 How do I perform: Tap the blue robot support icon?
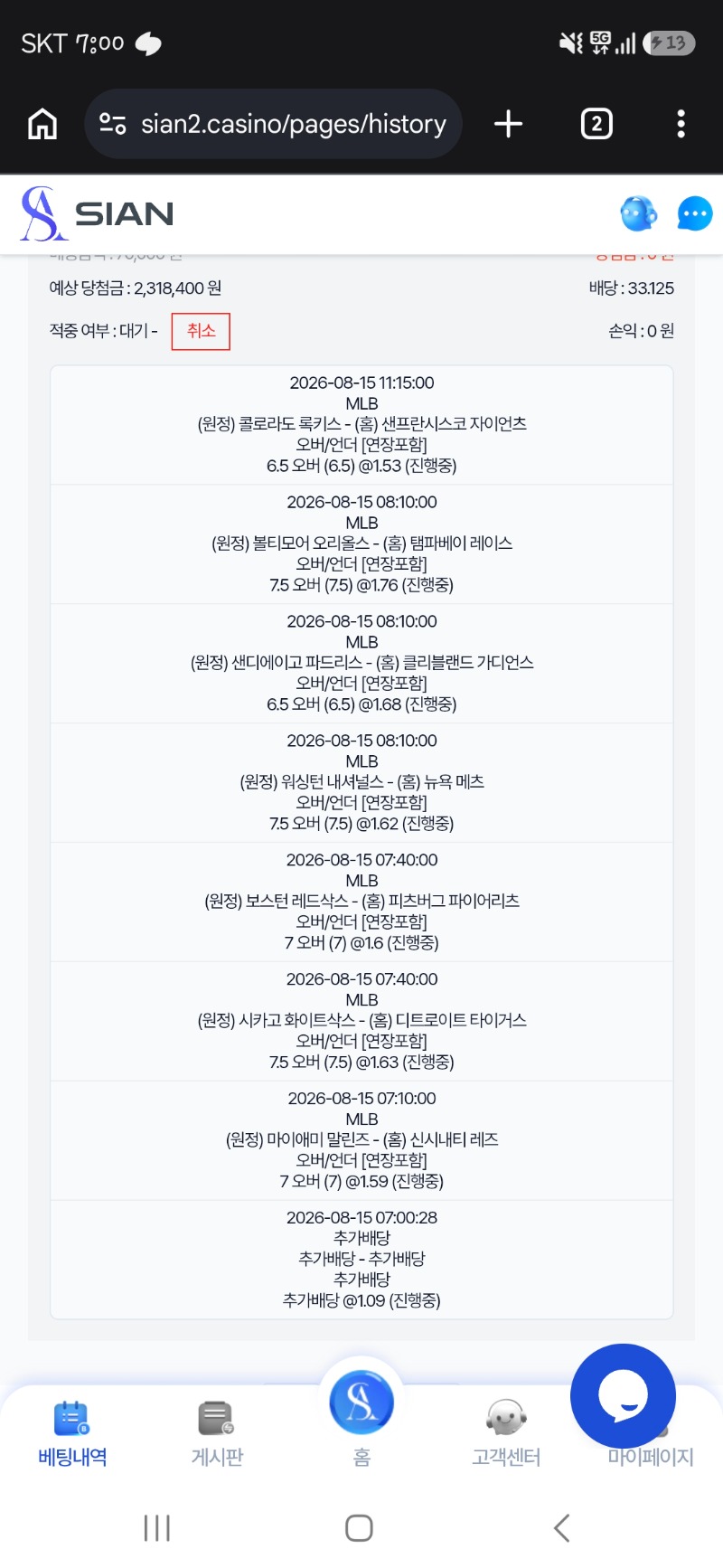coord(638,213)
